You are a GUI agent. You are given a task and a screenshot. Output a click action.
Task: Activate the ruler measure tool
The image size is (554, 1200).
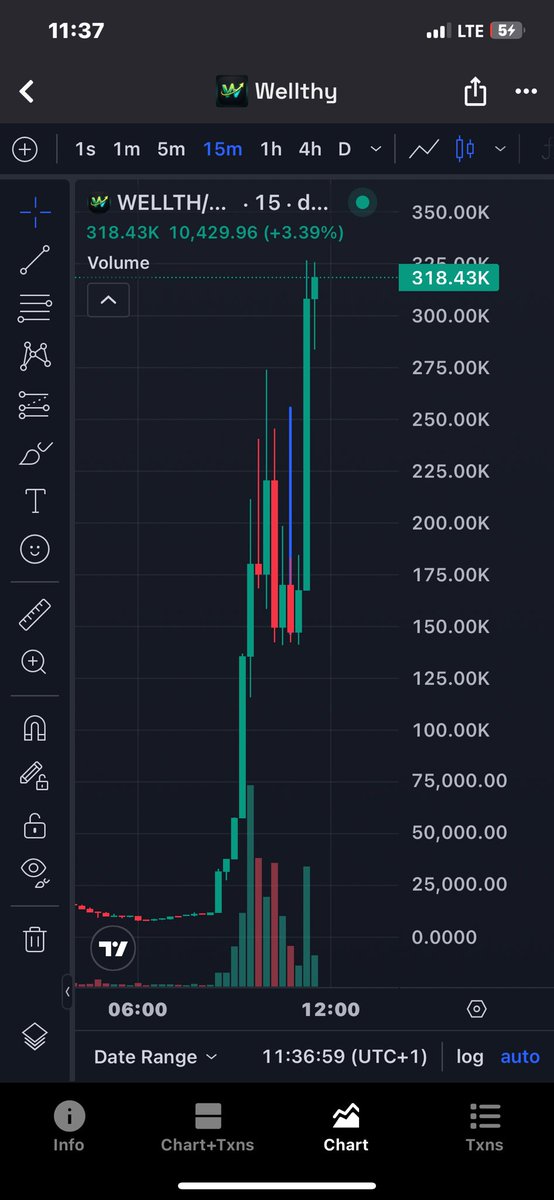35,614
